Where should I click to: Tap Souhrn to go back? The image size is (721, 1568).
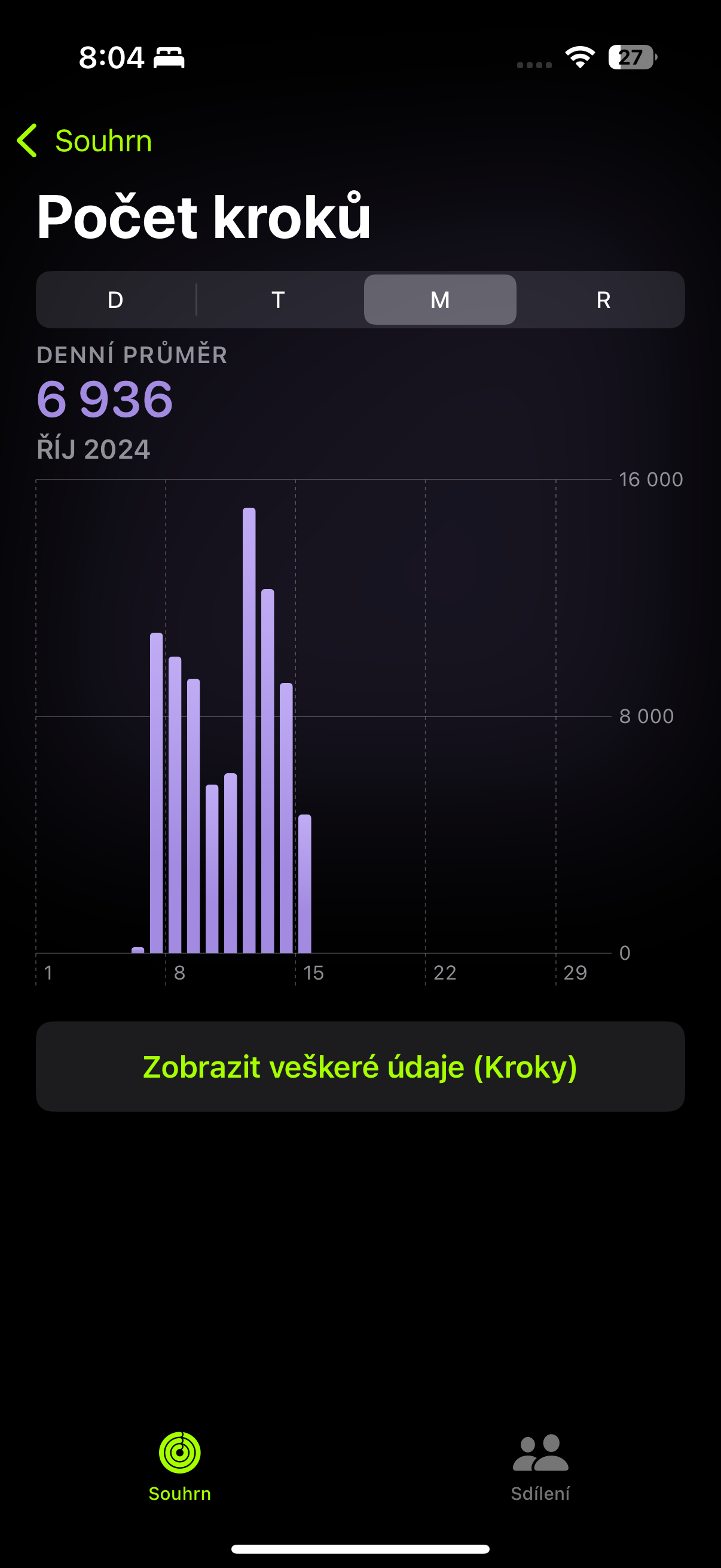[x=103, y=140]
